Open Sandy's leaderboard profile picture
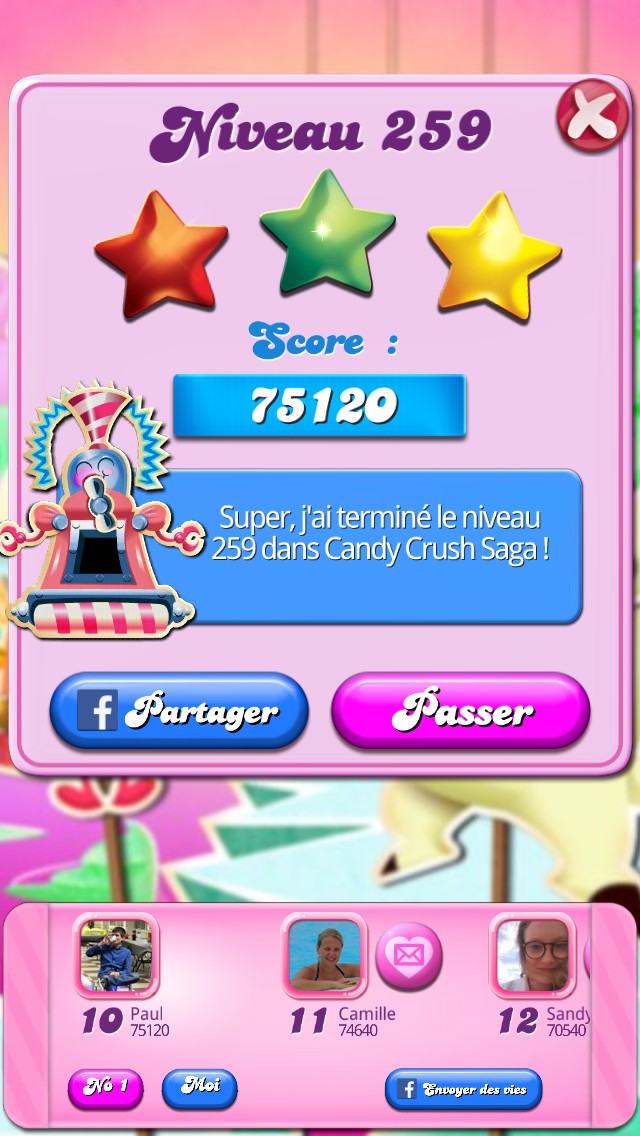Viewport: 640px width, 1136px height. [533, 954]
